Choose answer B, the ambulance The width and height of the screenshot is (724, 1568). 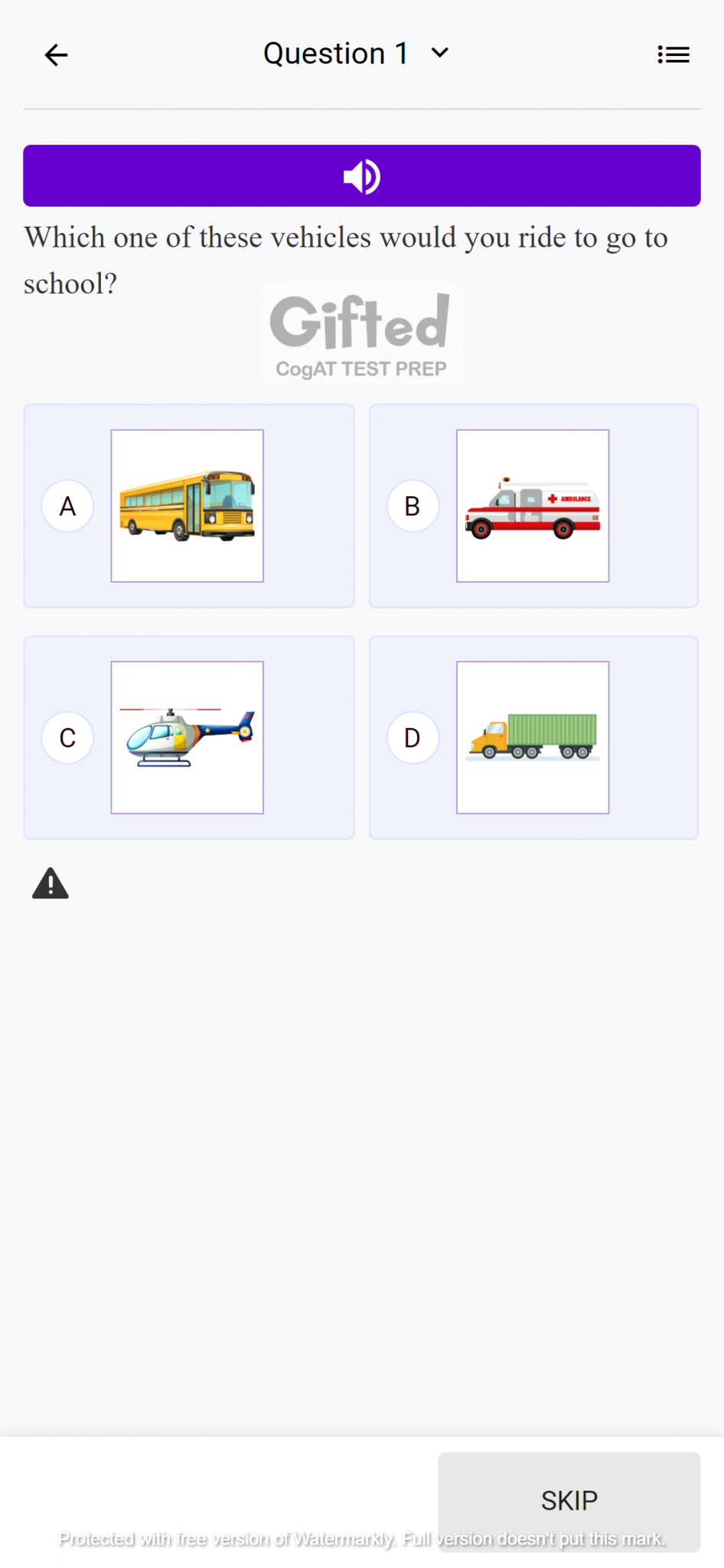click(534, 506)
